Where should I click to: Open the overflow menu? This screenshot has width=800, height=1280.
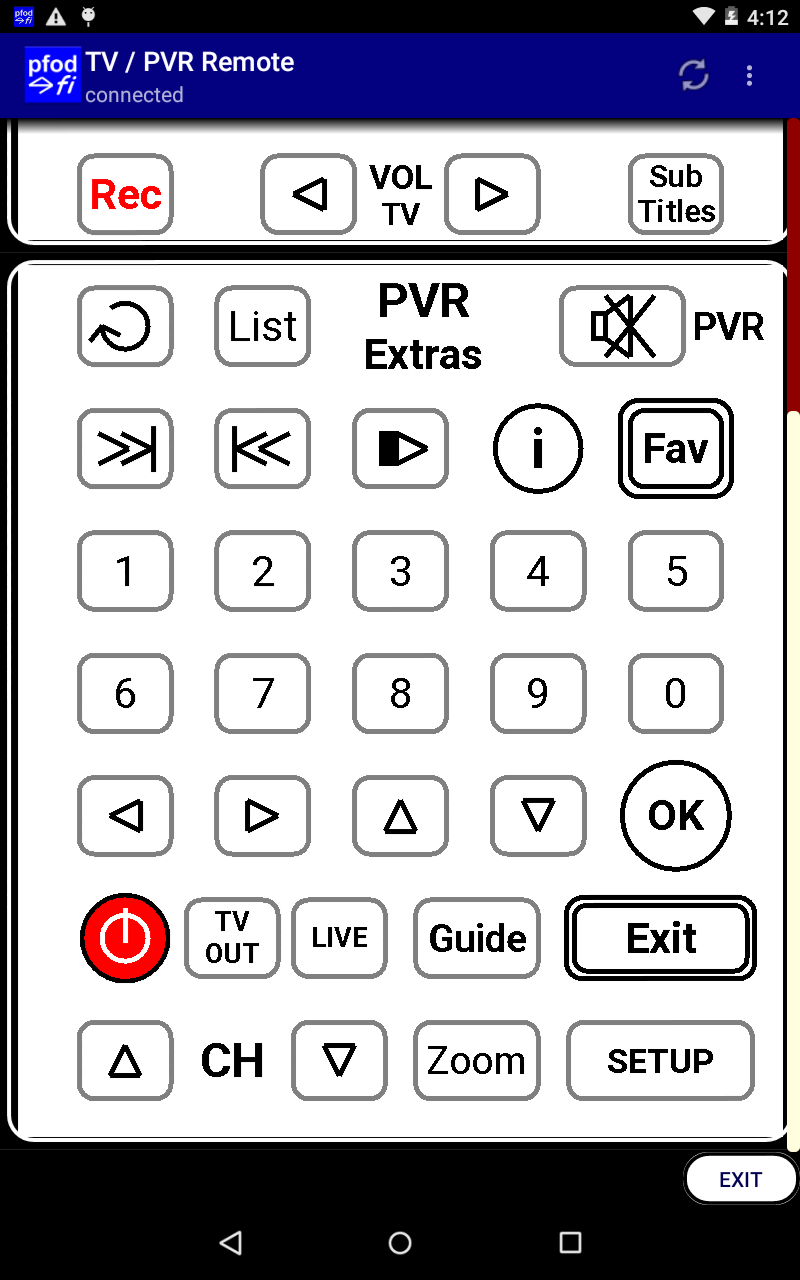[749, 76]
